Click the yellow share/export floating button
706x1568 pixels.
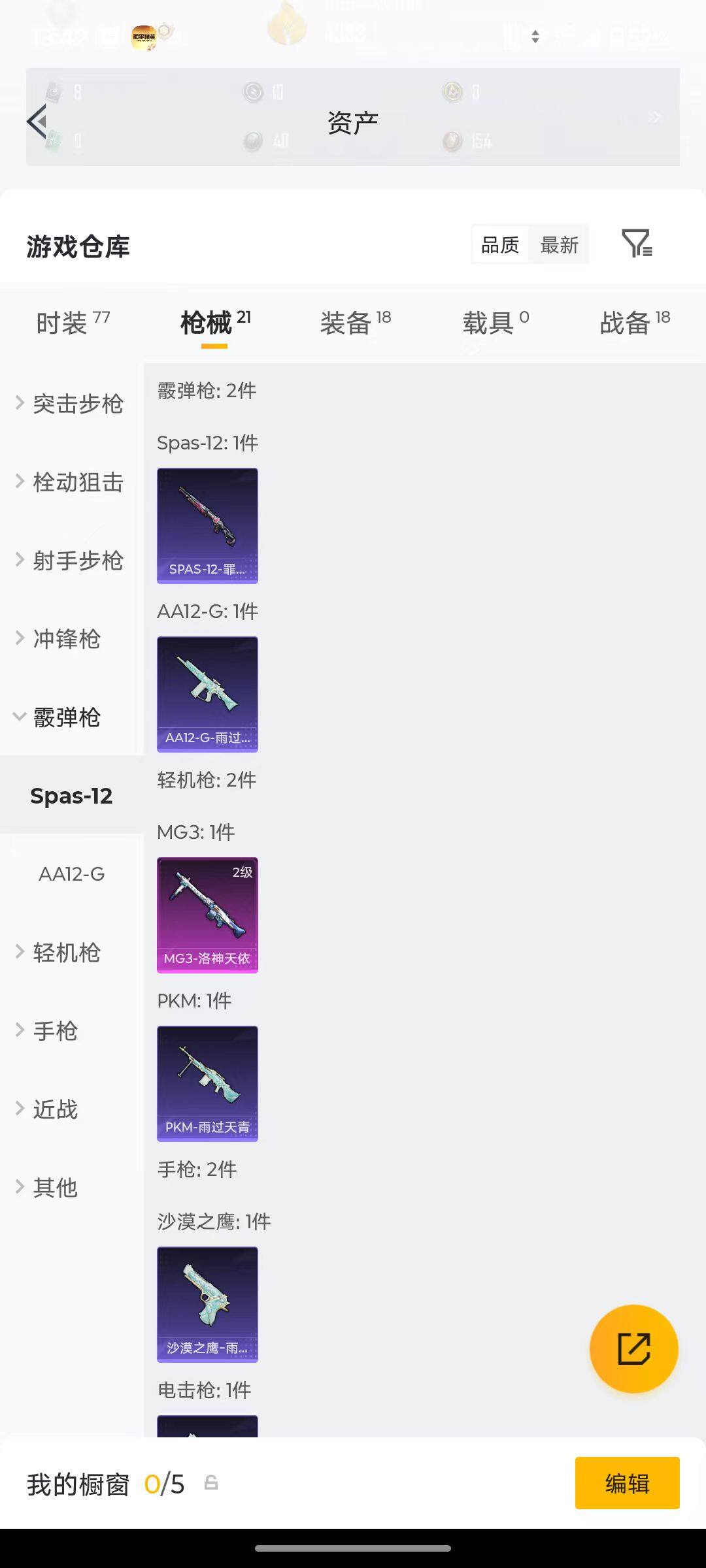[x=633, y=1348]
